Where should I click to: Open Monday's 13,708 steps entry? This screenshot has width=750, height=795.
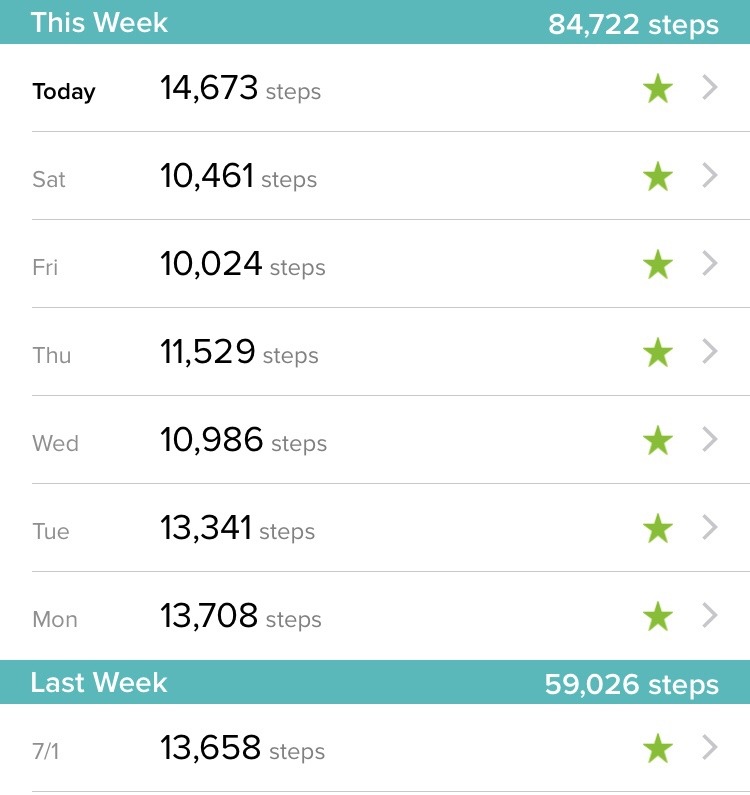[x=375, y=616]
